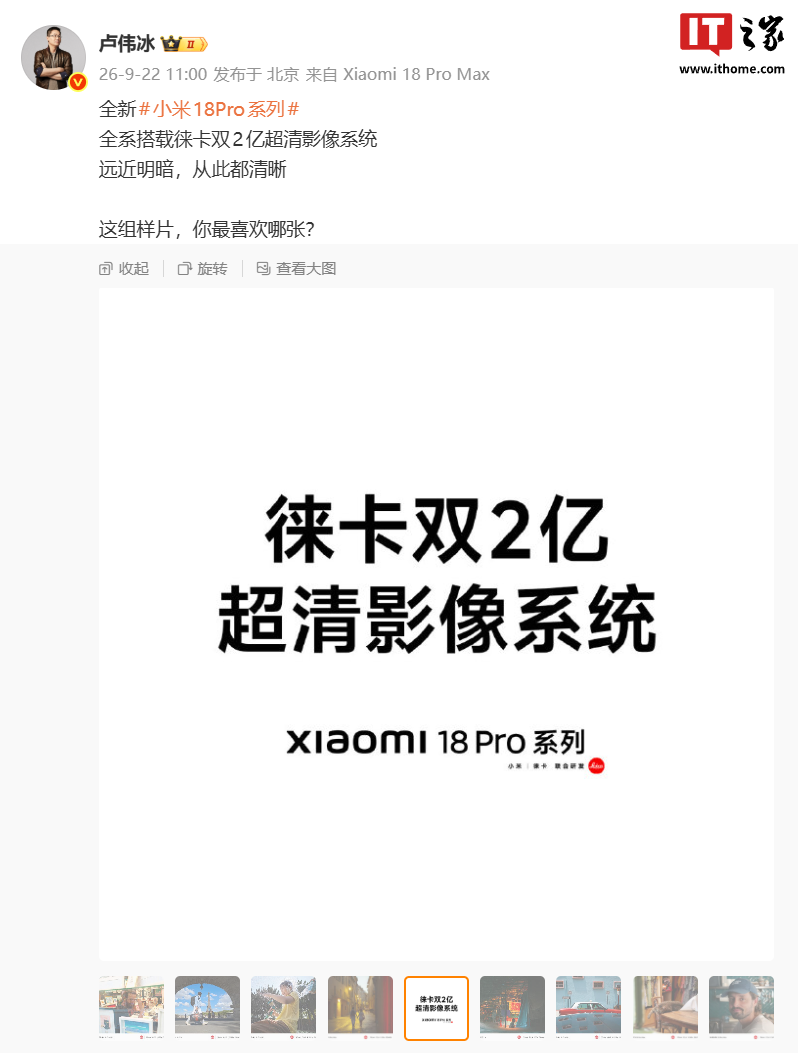Tap the username 卢伟冰
798x1053 pixels.
click(x=127, y=44)
